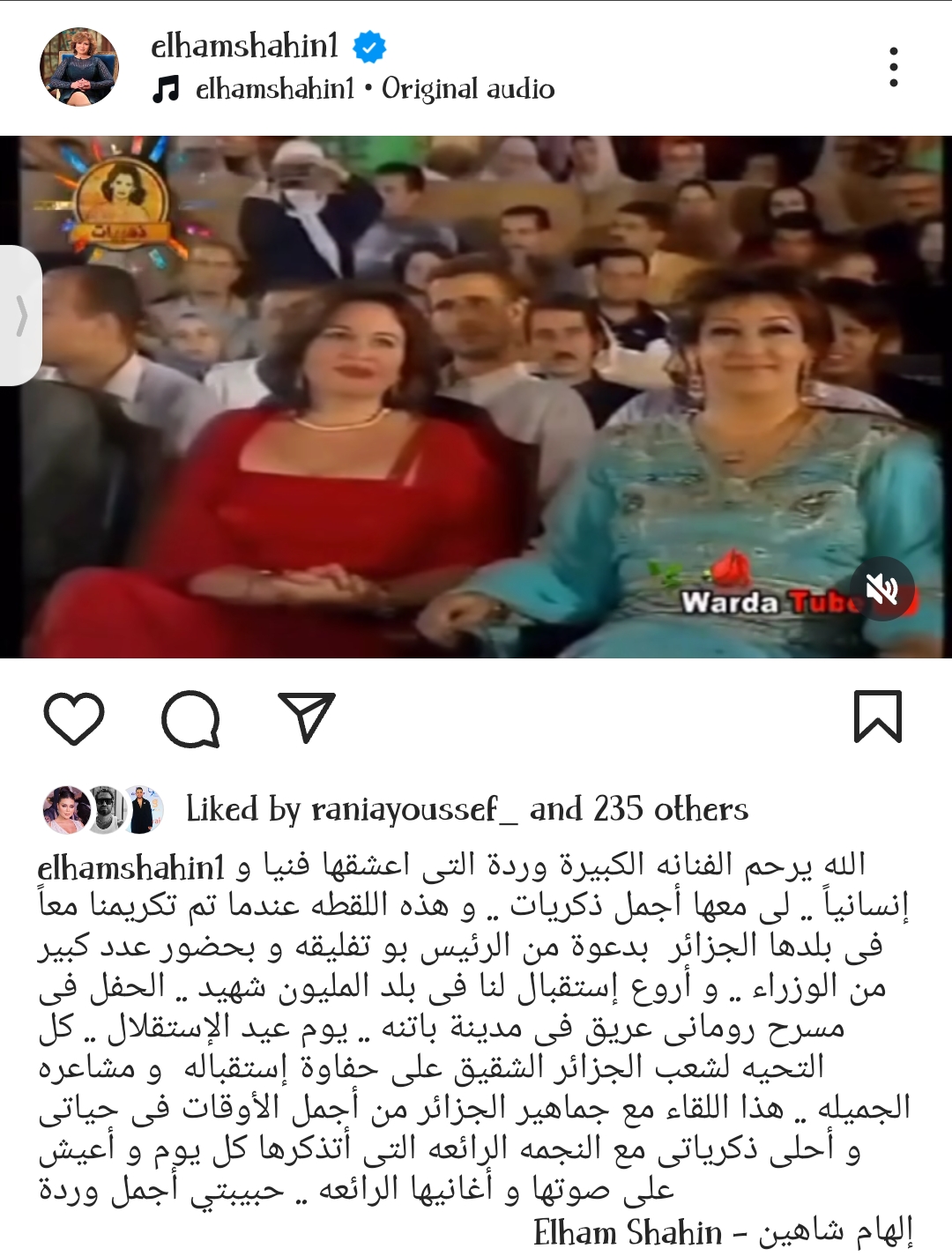
Task: Unmute the video sound
Action: [x=881, y=590]
